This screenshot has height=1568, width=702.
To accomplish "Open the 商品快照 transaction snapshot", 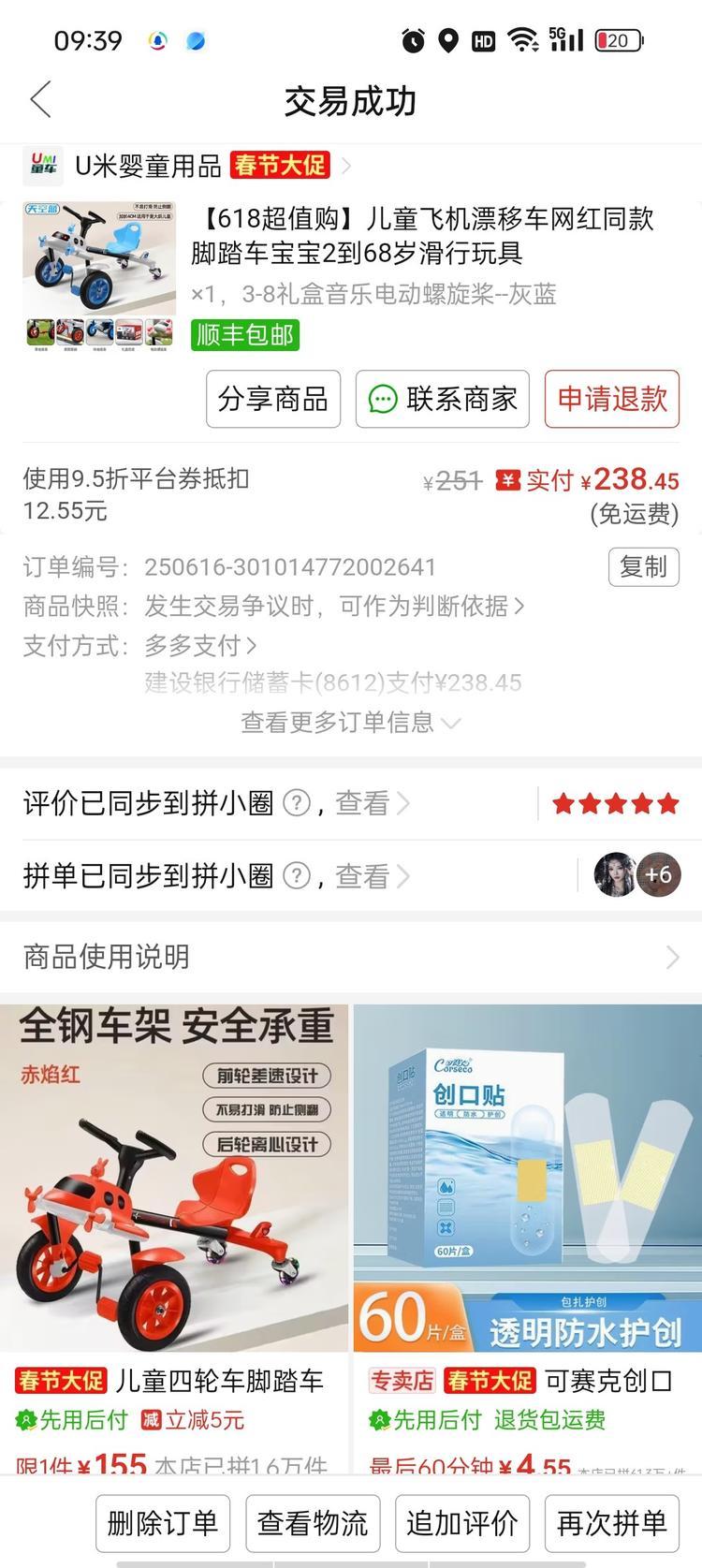I will (332, 607).
